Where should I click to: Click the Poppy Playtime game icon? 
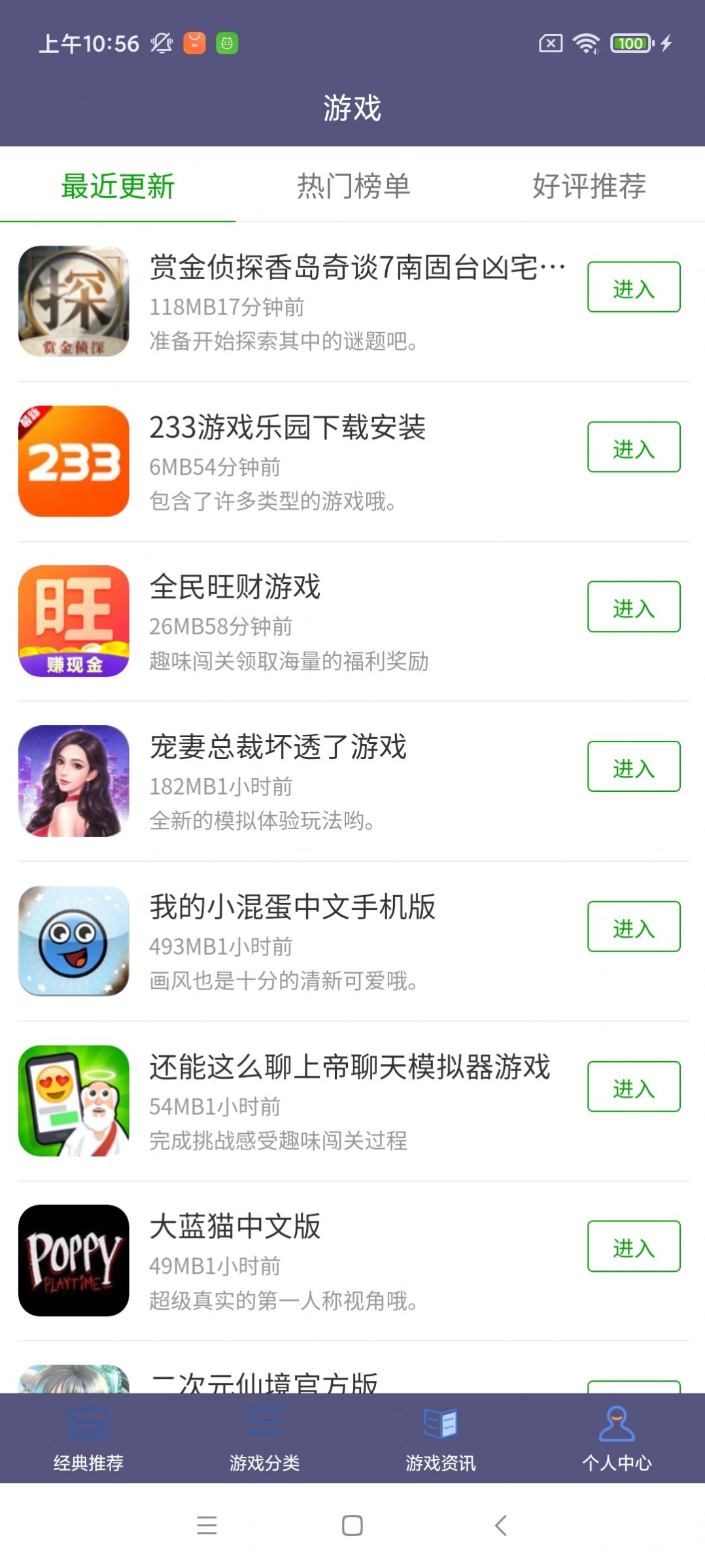pos(74,1260)
